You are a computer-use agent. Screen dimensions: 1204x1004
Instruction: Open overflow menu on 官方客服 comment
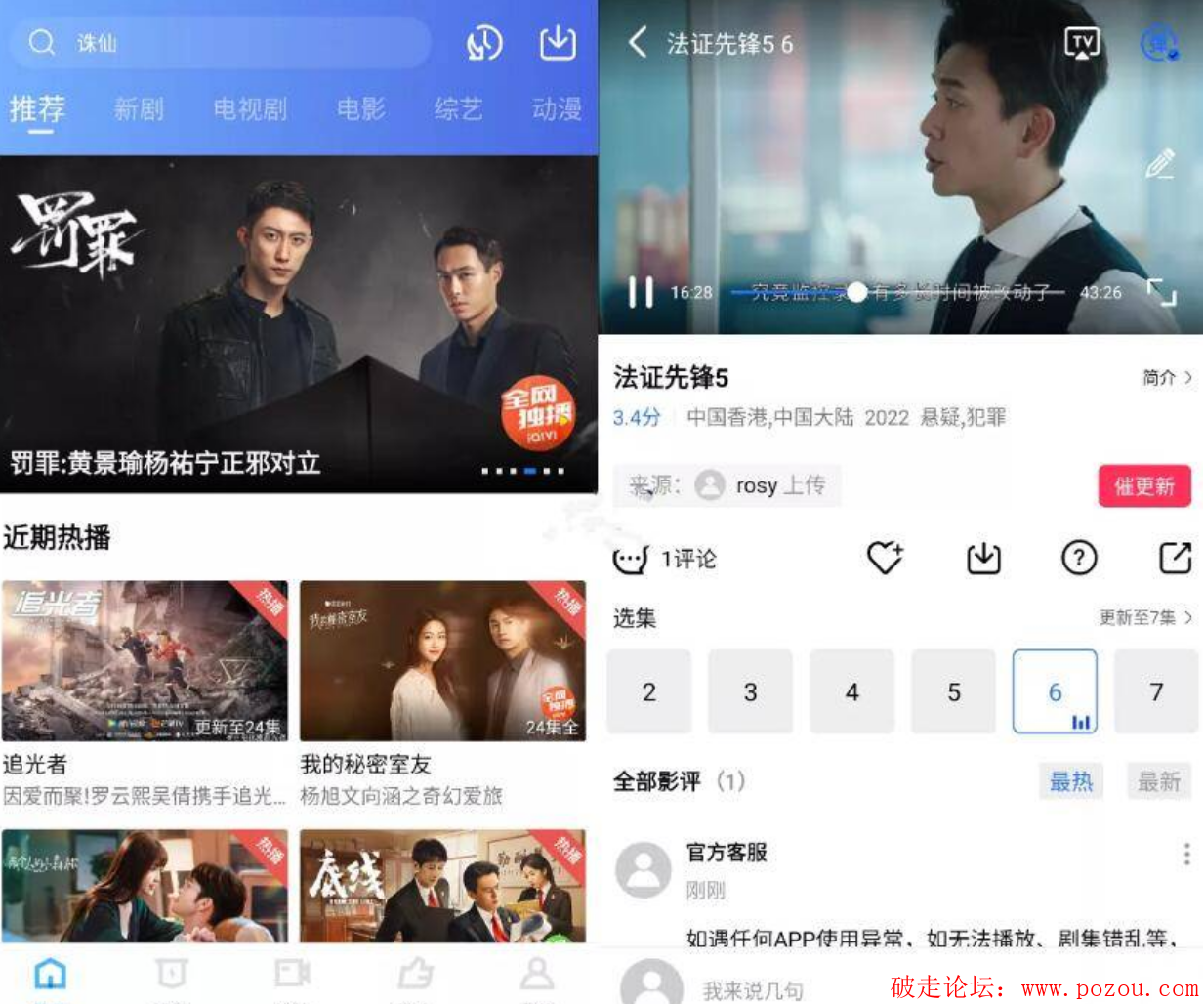[1186, 854]
